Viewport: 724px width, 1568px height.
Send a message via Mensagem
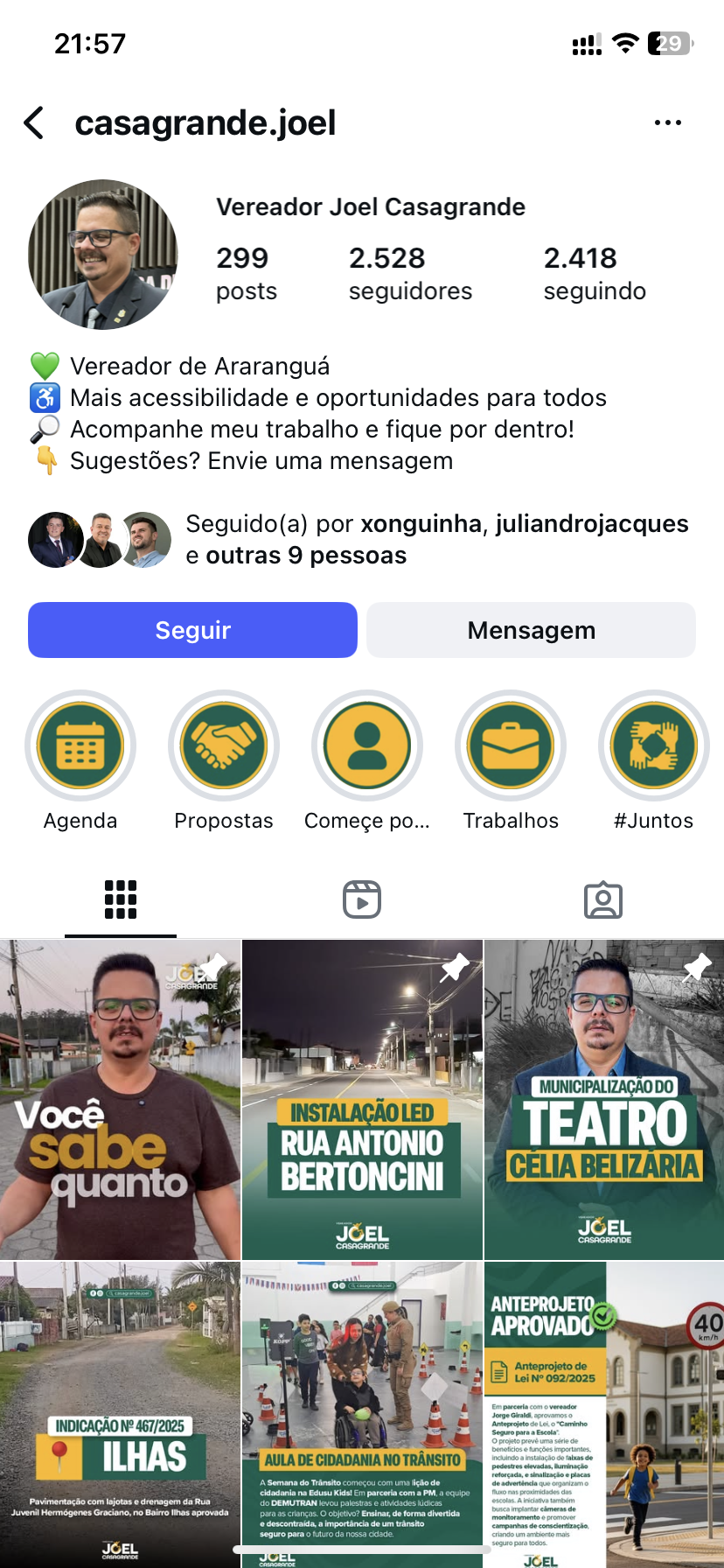(x=531, y=630)
